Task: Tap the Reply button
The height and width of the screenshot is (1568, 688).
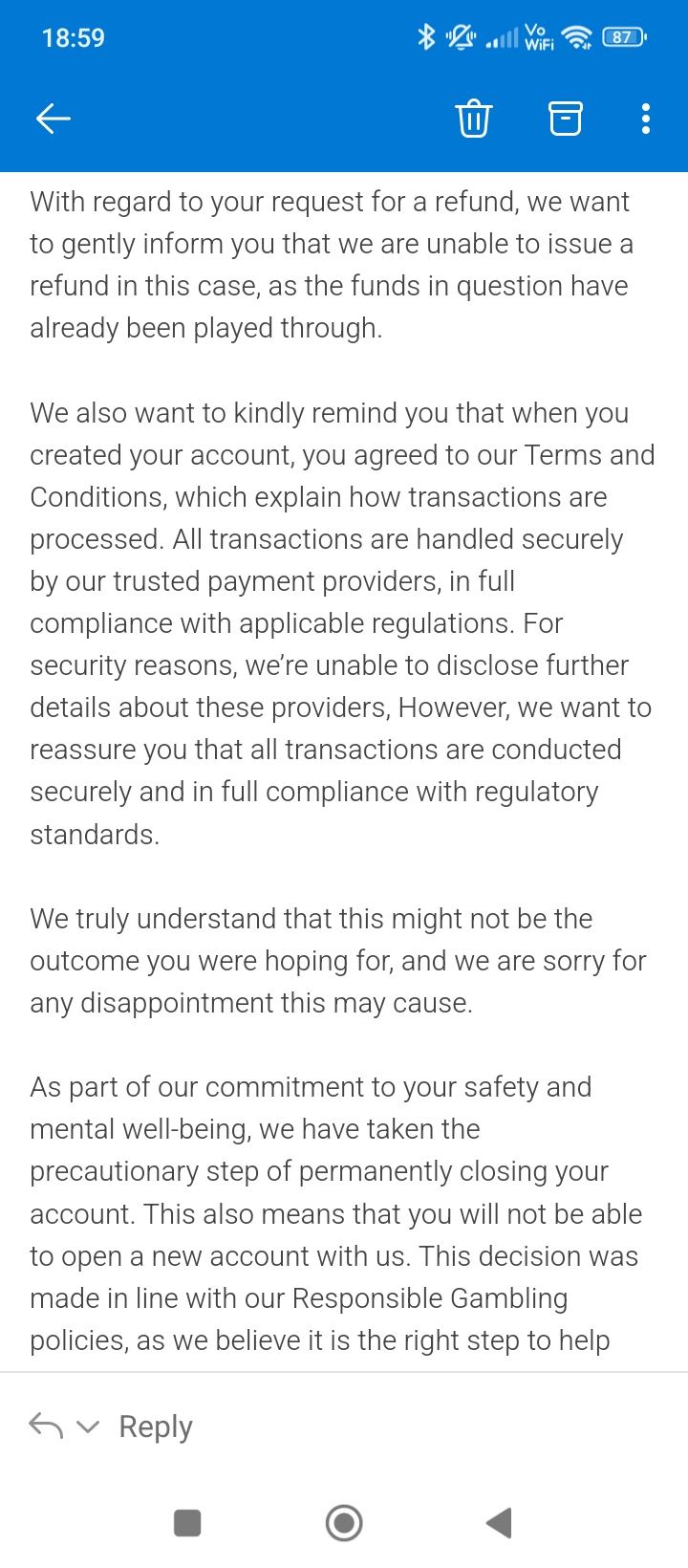Action: pyautogui.click(x=155, y=1426)
